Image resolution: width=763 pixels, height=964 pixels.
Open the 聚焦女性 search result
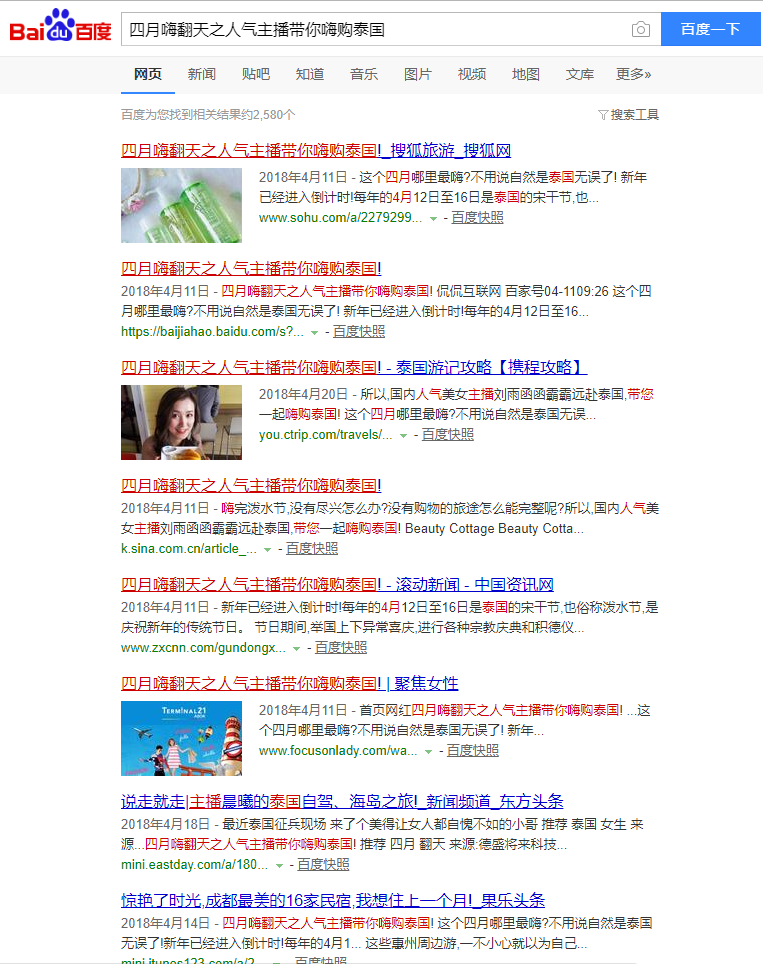pos(289,684)
